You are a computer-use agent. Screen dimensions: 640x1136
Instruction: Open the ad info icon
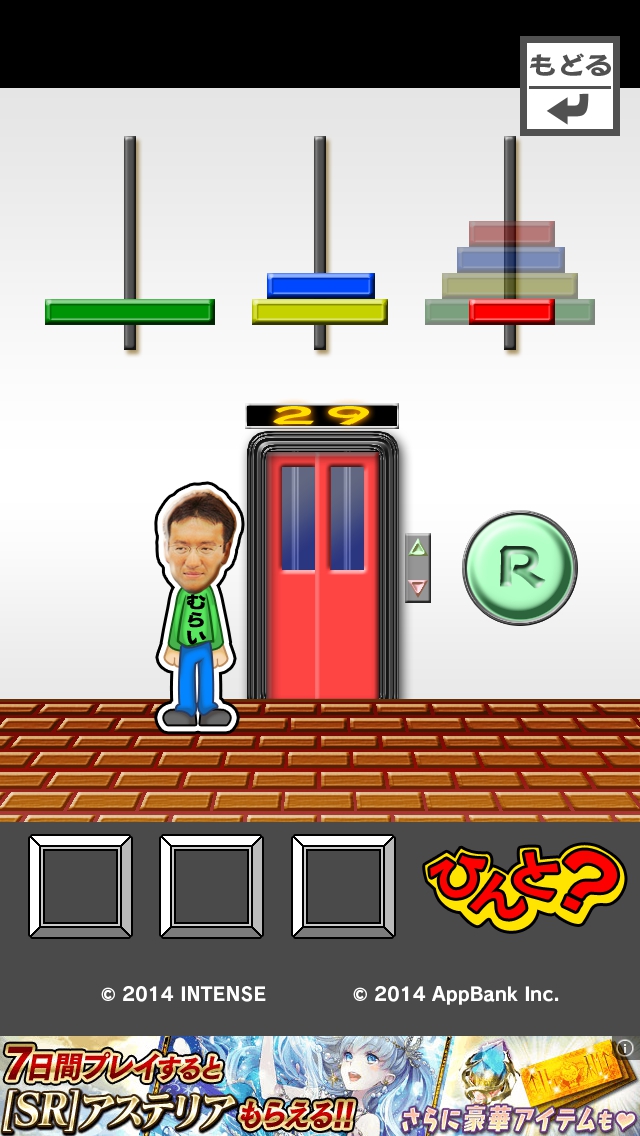625,1048
